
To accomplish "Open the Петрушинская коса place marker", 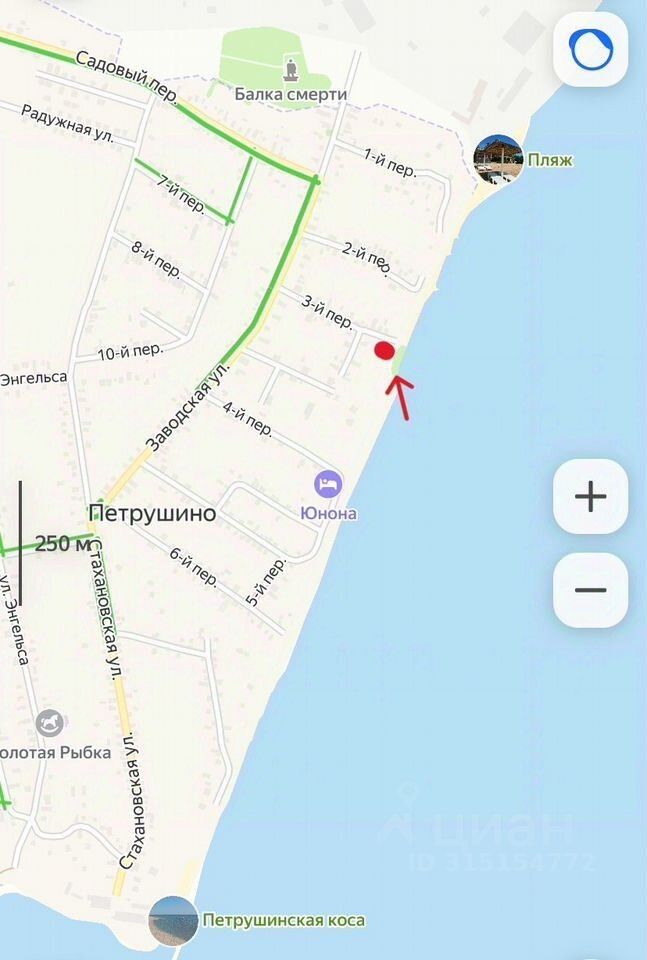I will click(173, 921).
